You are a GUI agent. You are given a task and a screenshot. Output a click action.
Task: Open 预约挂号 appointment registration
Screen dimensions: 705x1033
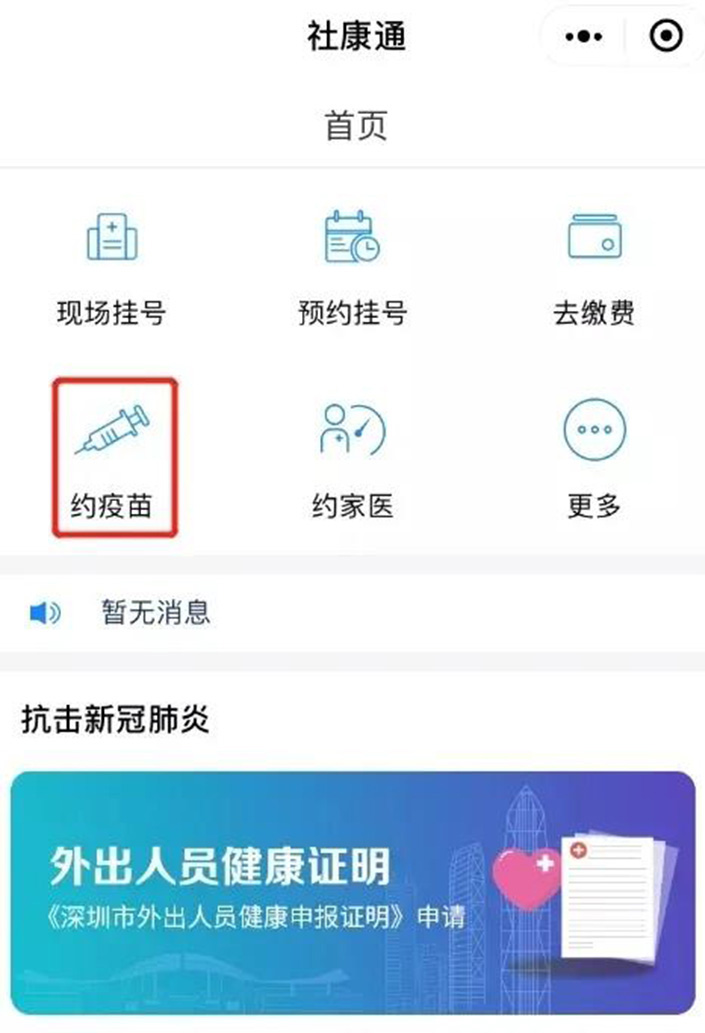[352, 268]
